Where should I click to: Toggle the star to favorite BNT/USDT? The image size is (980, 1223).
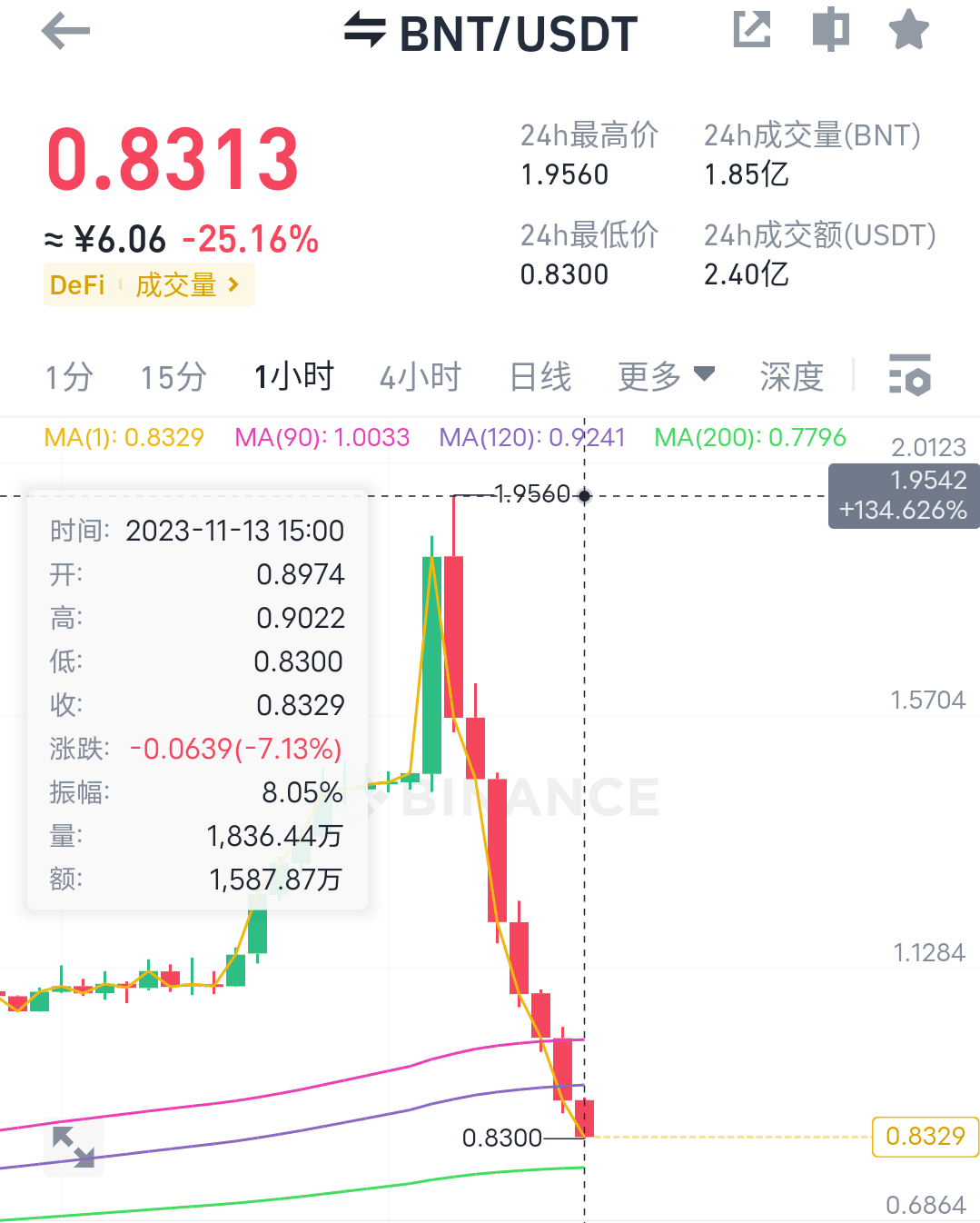(907, 30)
